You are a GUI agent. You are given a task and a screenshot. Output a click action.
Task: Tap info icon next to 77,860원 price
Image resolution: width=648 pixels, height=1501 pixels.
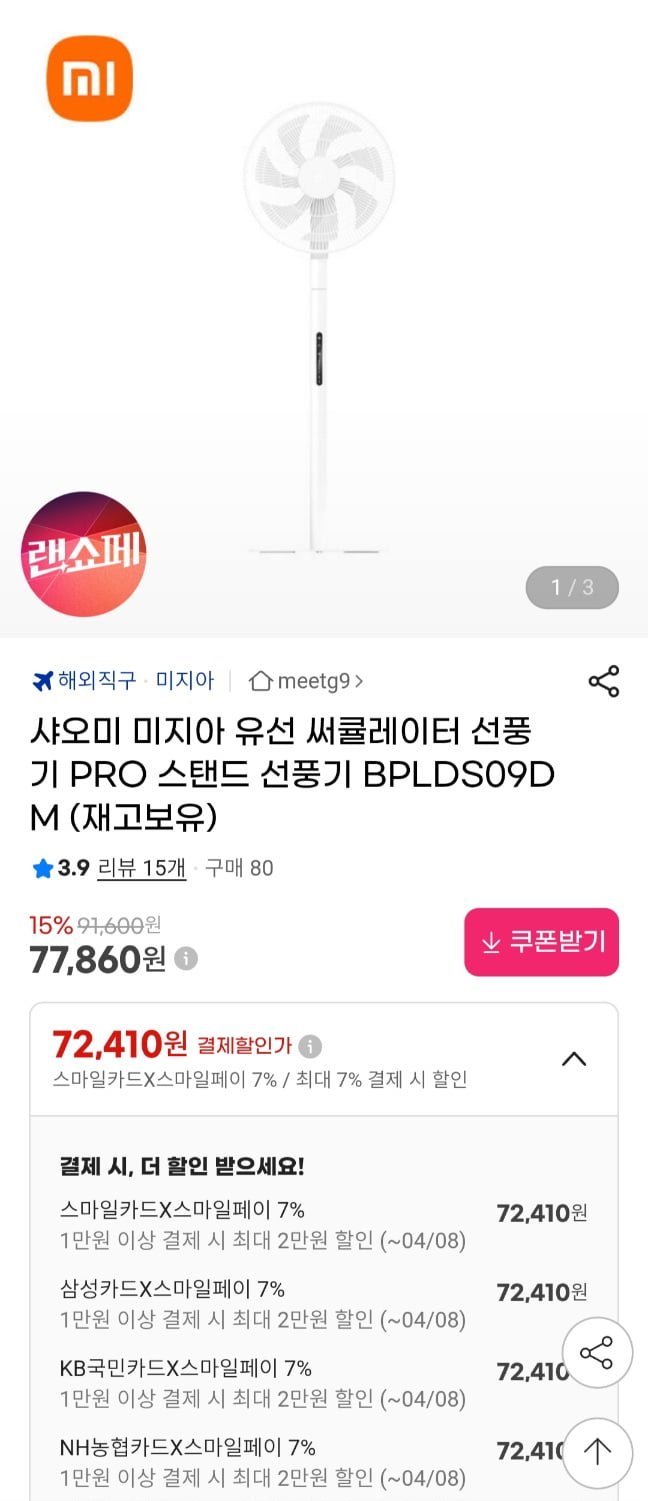186,959
